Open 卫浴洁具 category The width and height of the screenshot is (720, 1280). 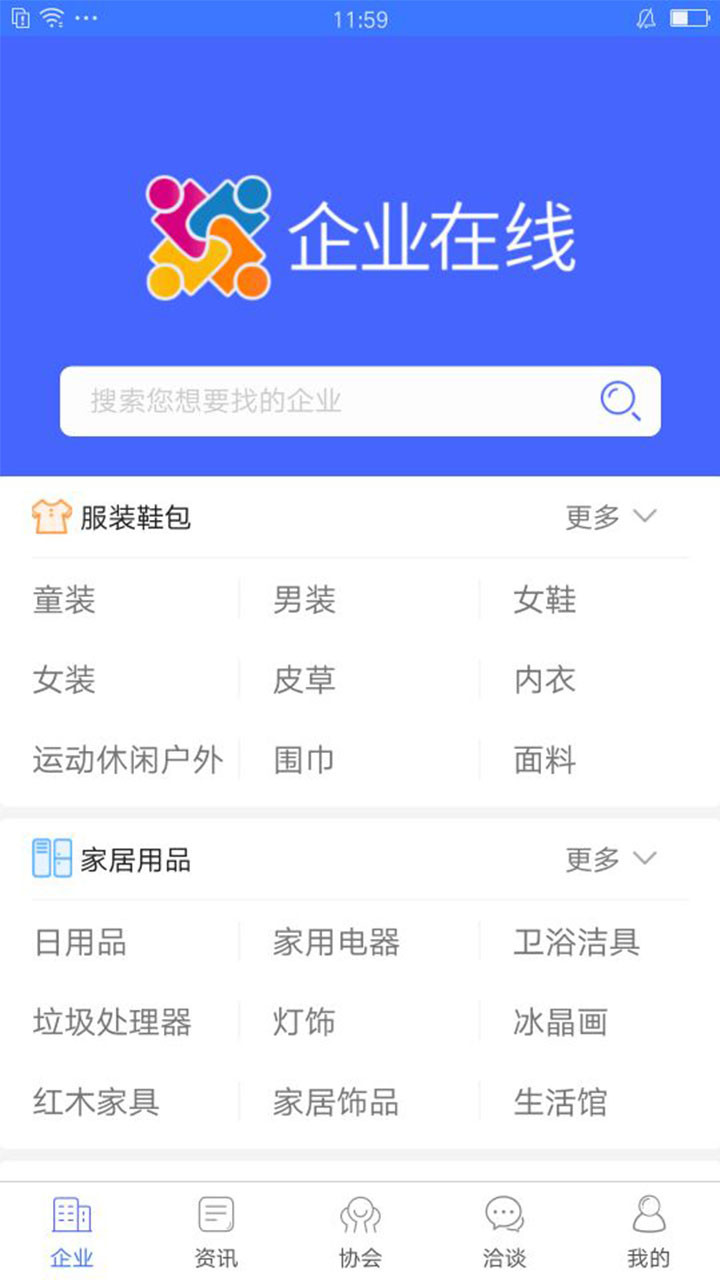tap(577, 942)
